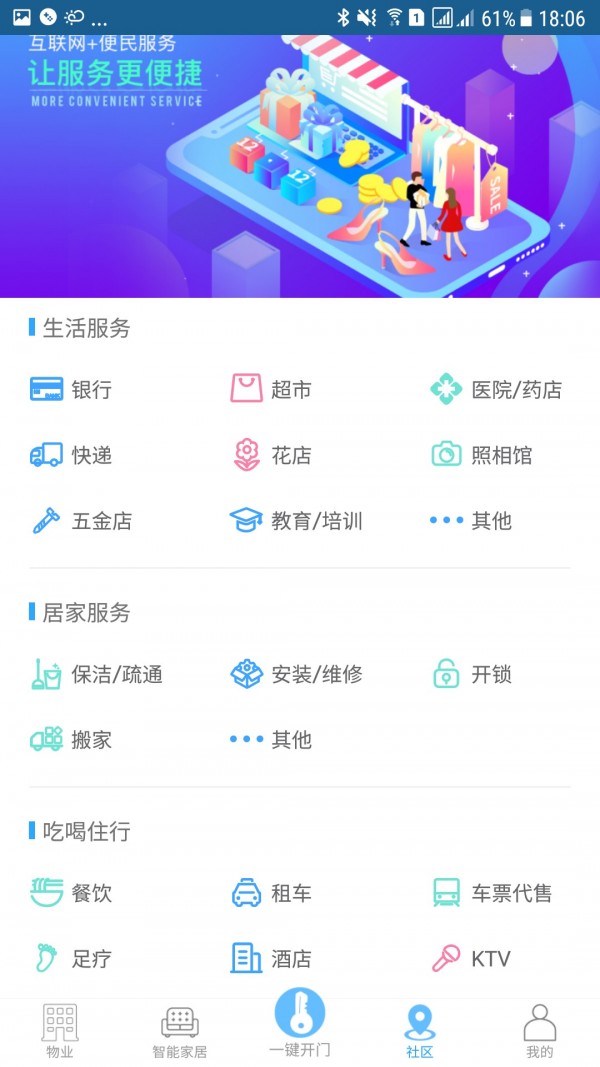The height and width of the screenshot is (1067, 600).
Task: Open the 搬家 moving service
Action: coord(70,740)
